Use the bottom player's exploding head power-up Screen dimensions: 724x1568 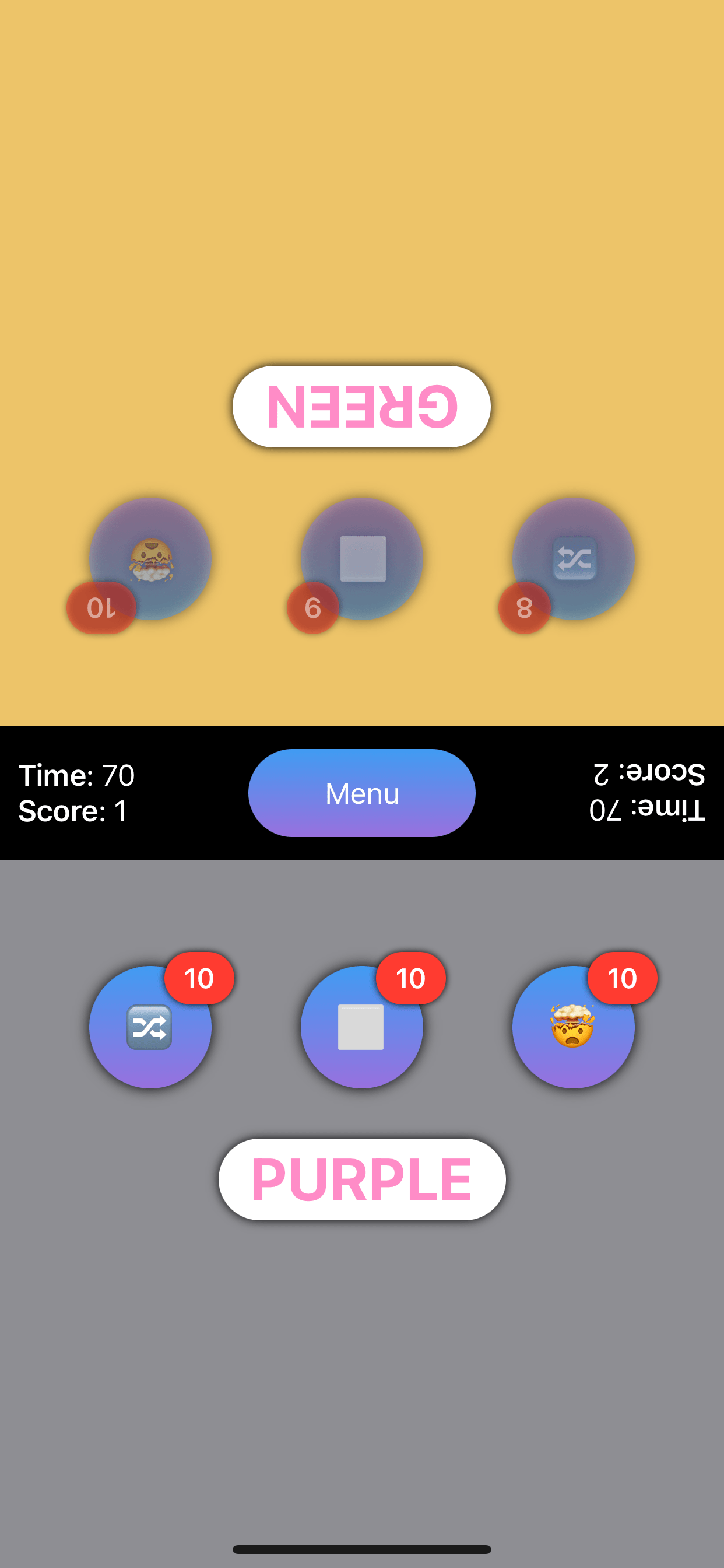(573, 1027)
